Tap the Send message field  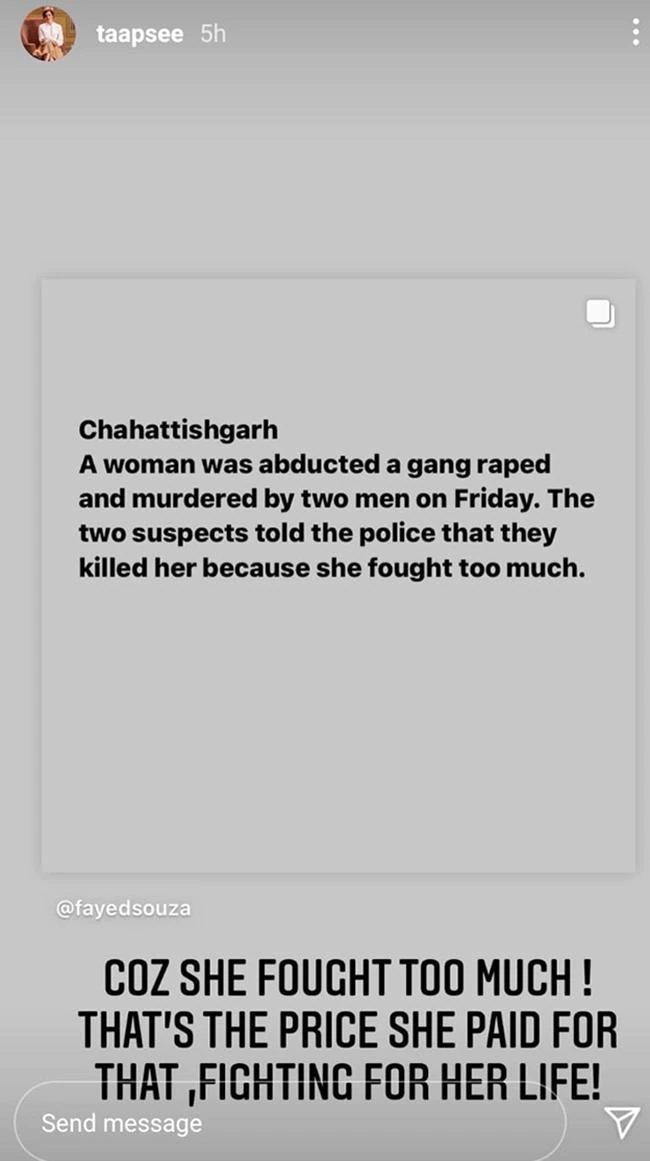coord(290,1122)
